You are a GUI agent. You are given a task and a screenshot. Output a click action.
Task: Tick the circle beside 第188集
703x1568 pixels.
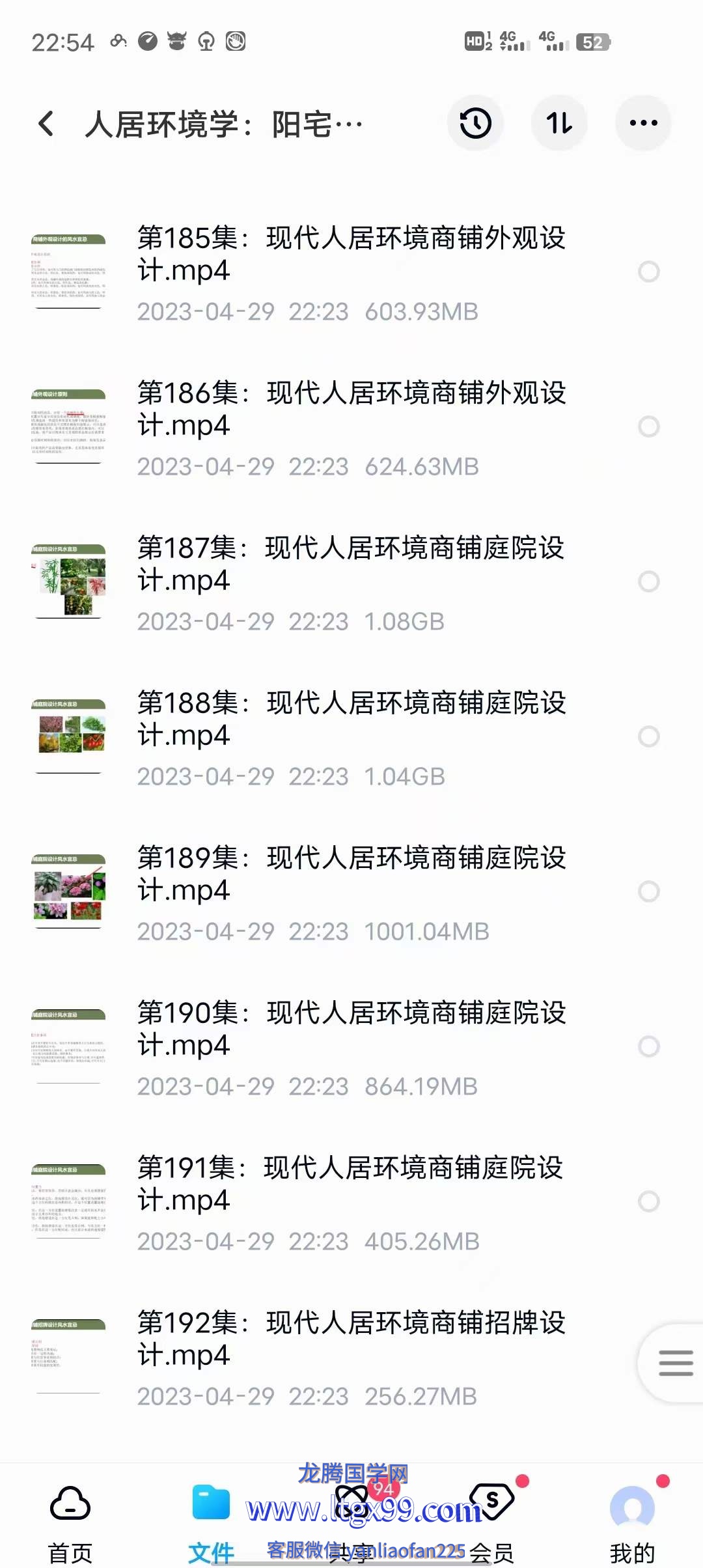pos(648,736)
